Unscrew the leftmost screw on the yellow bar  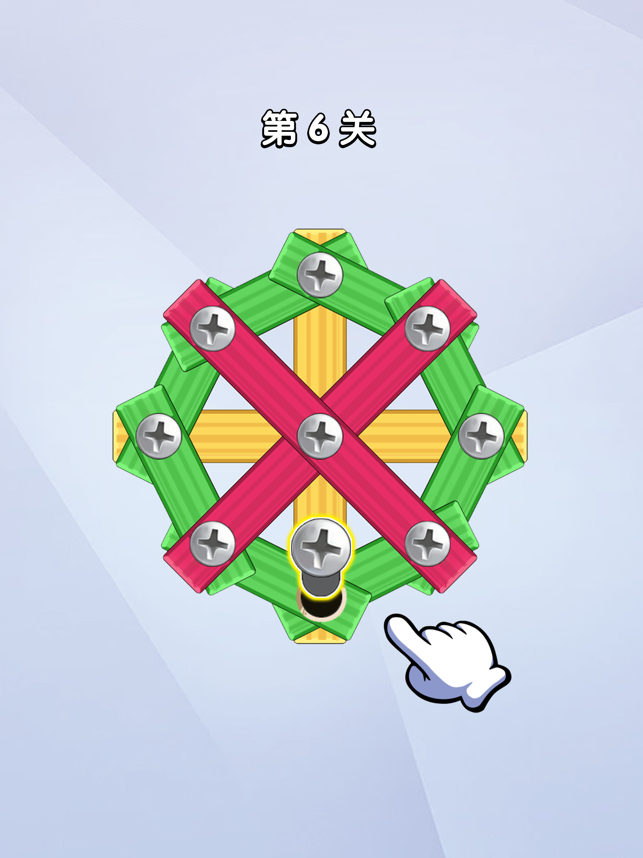pyautogui.click(x=158, y=435)
